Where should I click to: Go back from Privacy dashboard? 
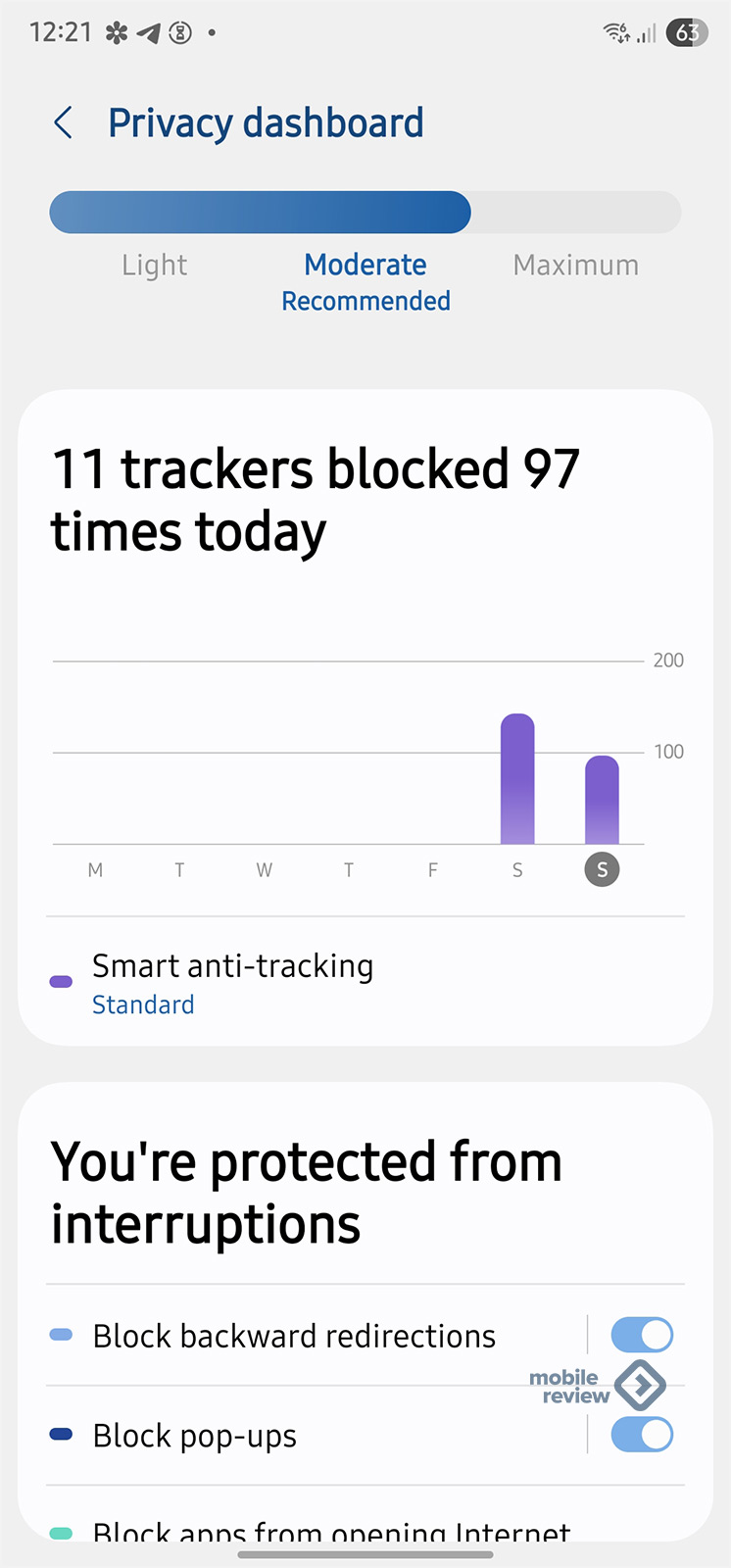coord(64,123)
